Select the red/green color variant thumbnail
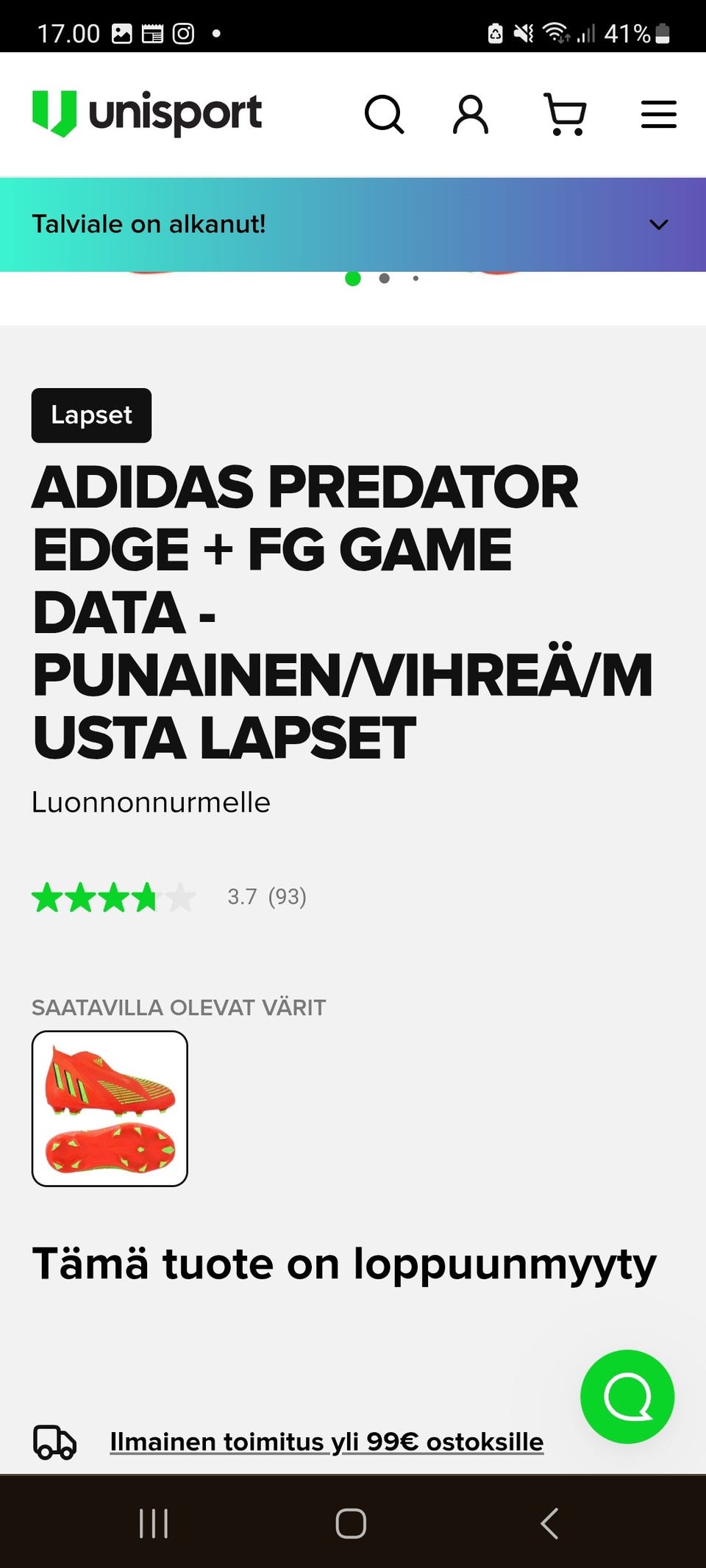This screenshot has width=706, height=1568. (x=110, y=1109)
